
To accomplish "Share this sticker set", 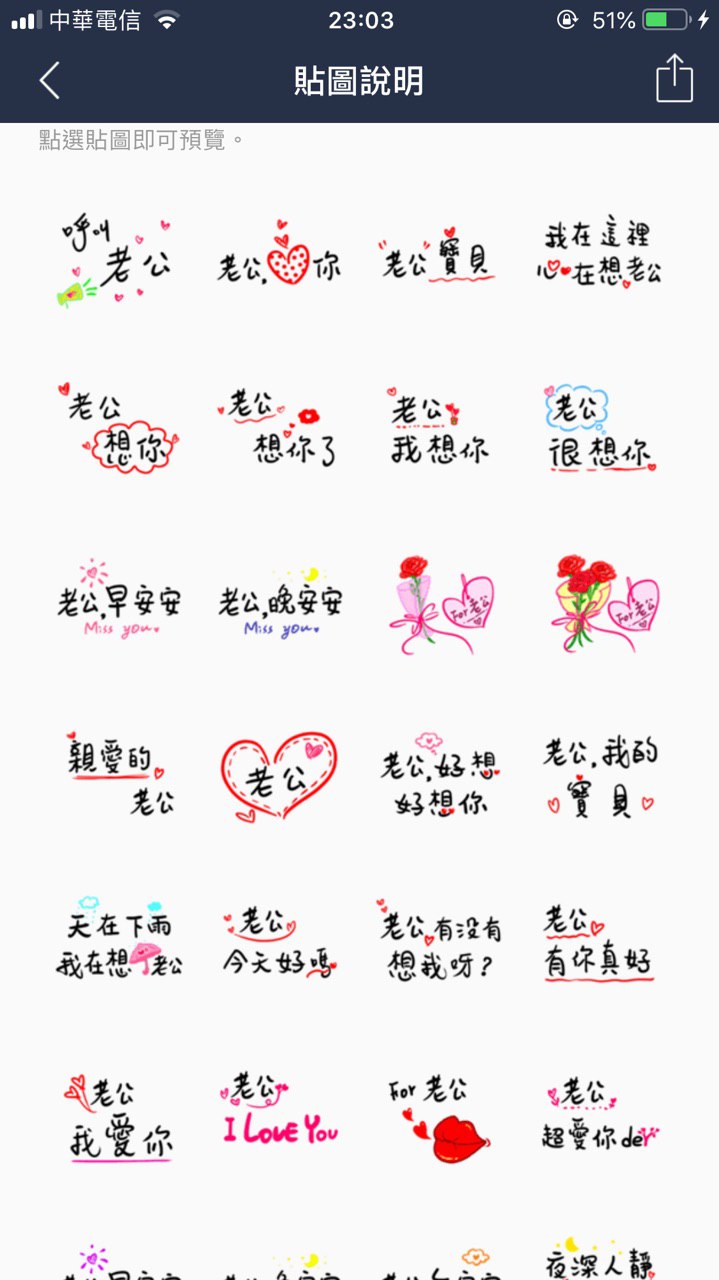I will [674, 78].
